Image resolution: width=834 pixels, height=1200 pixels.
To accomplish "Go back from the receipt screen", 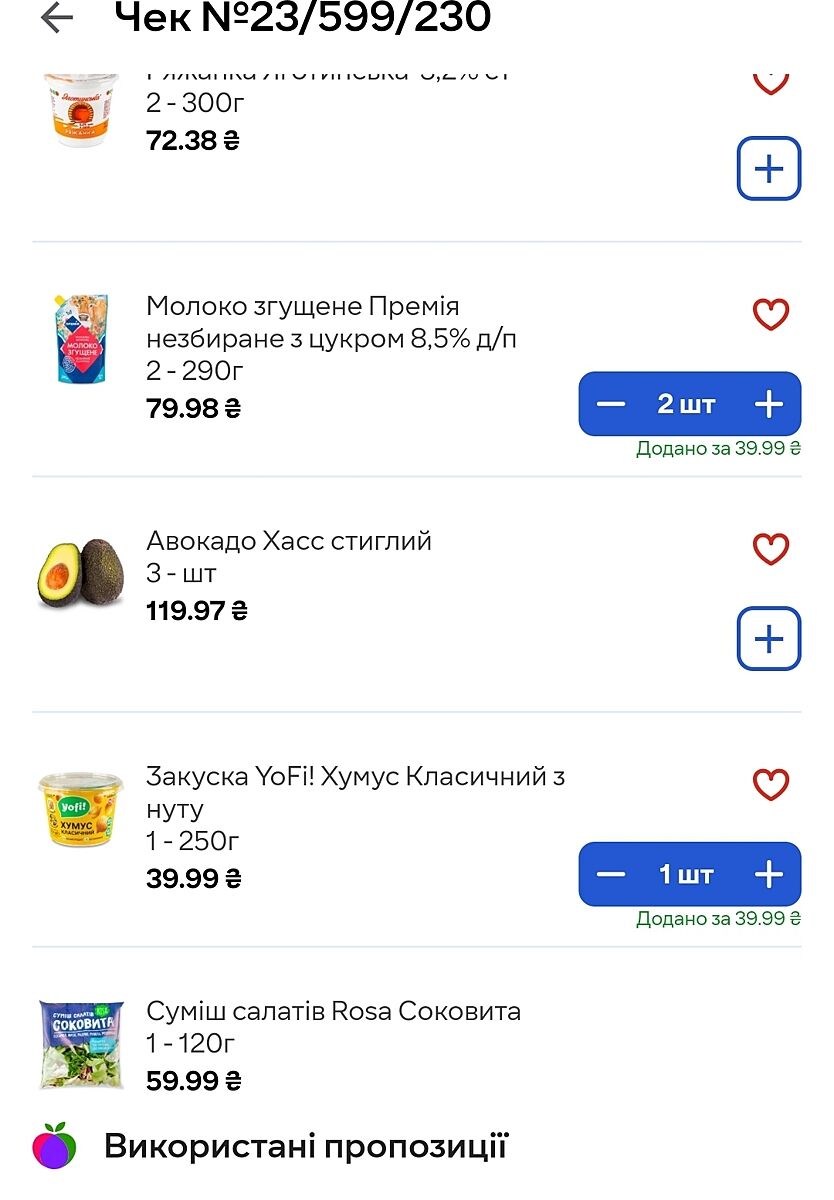I will (56, 17).
